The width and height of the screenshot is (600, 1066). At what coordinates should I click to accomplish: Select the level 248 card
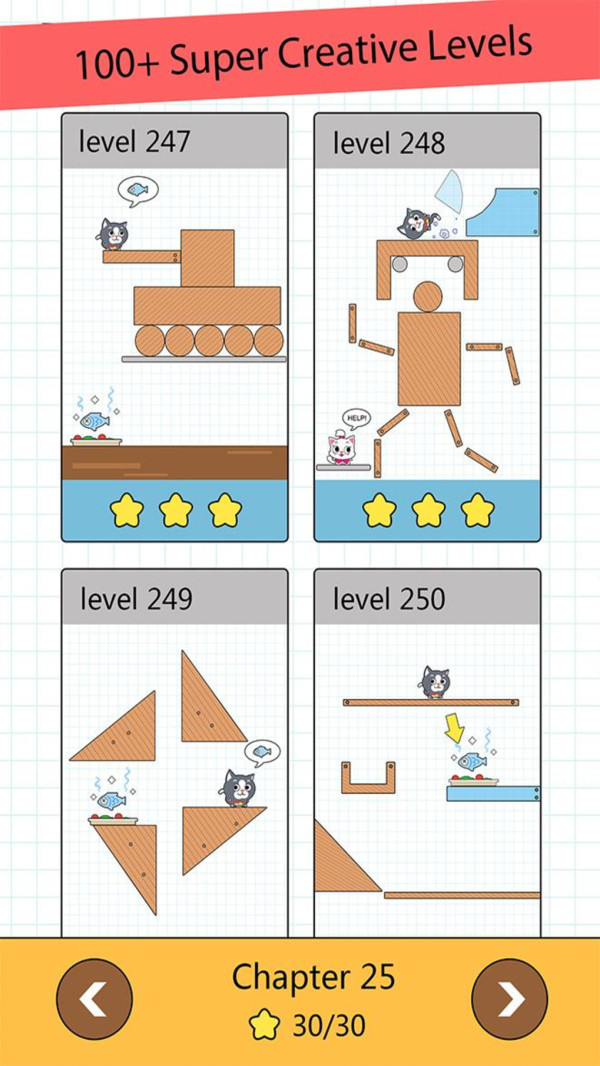click(427, 328)
